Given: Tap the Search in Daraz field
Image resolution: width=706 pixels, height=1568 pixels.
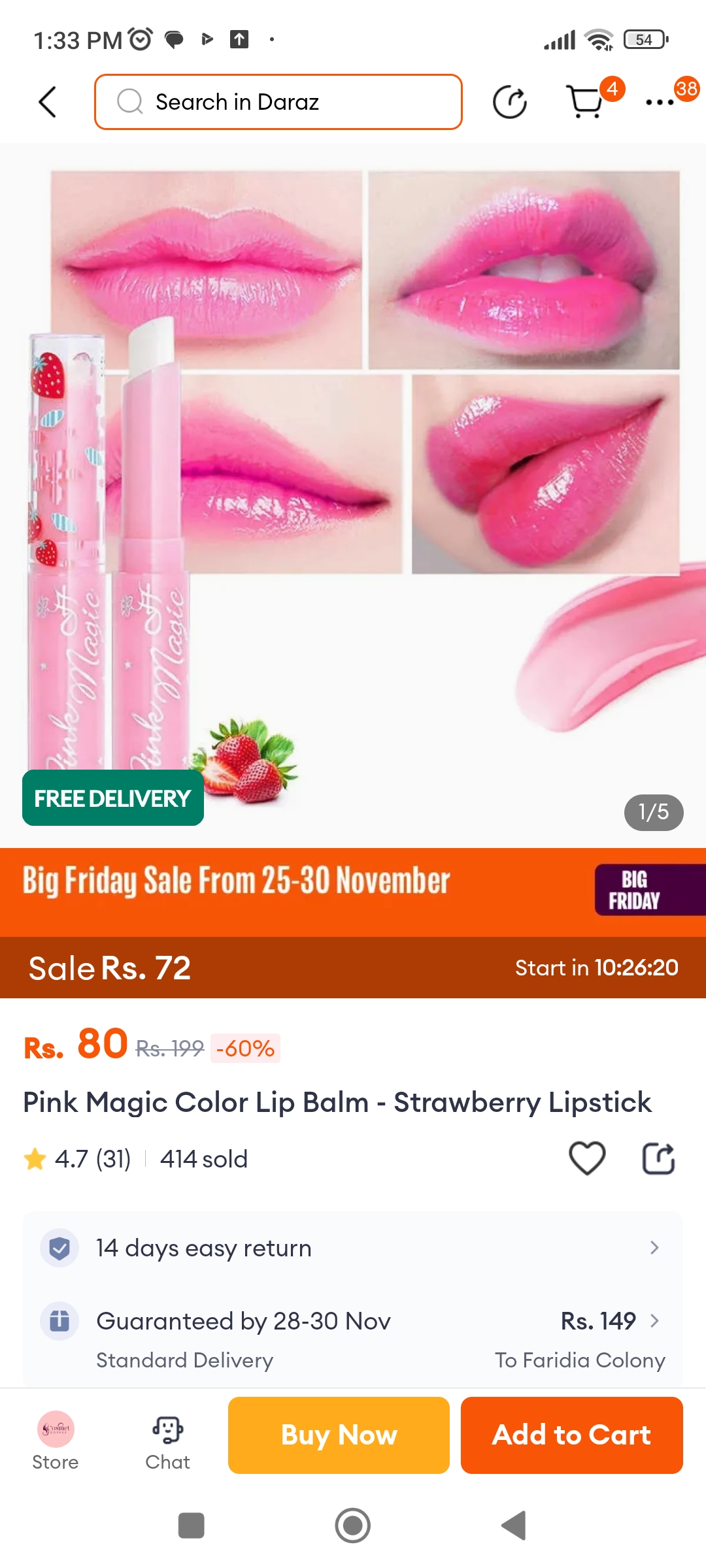Looking at the screenshot, I should tap(278, 102).
